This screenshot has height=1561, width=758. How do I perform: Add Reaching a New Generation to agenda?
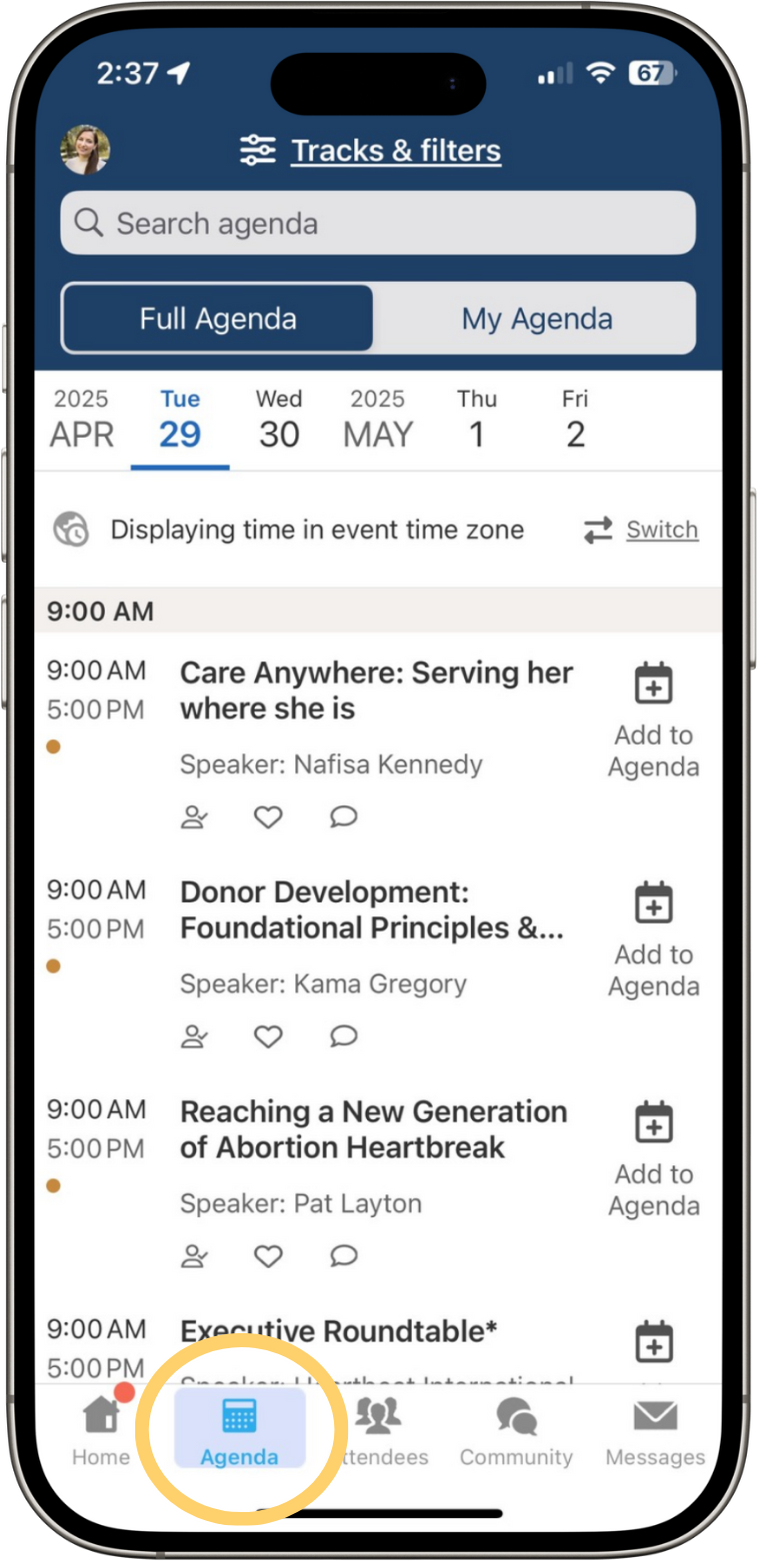654,1160
